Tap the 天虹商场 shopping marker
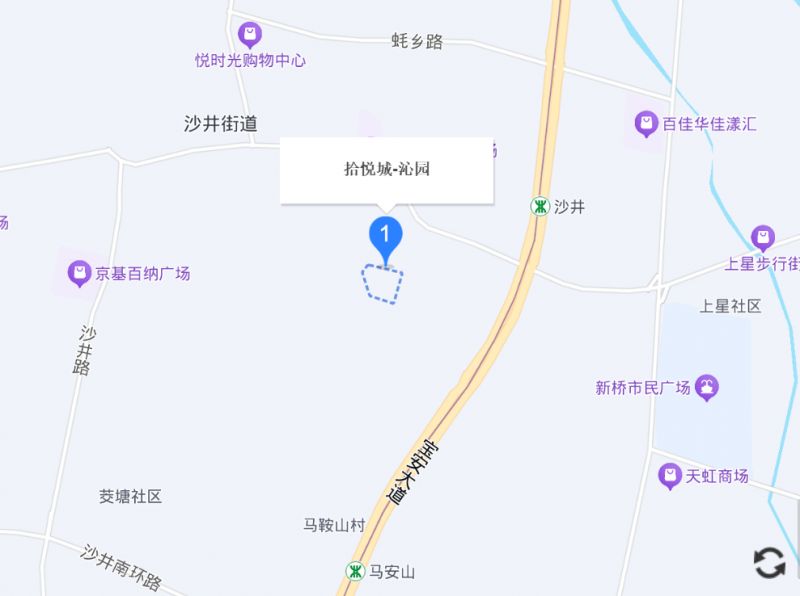800x596 pixels. pos(669,476)
